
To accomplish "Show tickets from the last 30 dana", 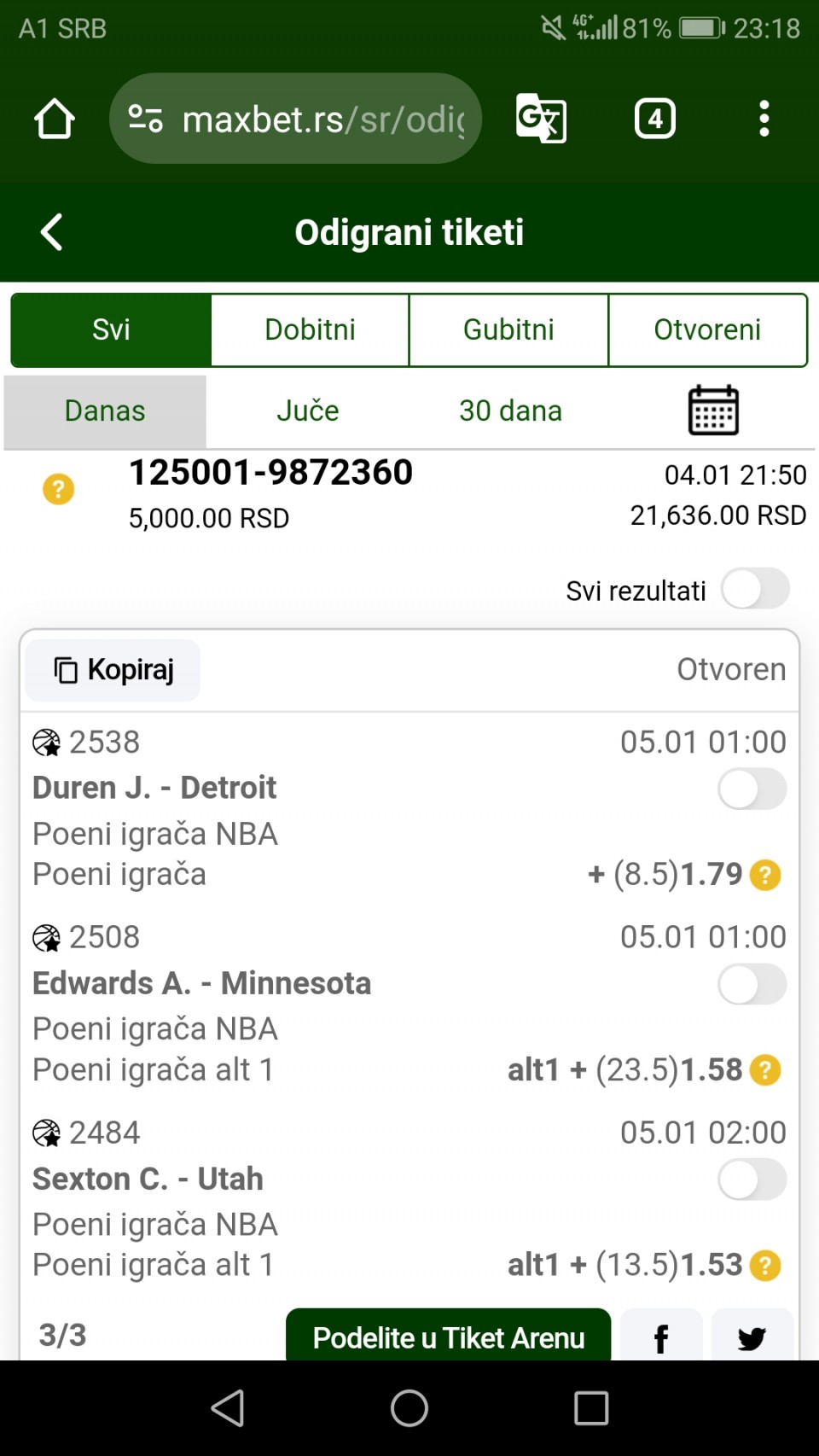I will 510,411.
